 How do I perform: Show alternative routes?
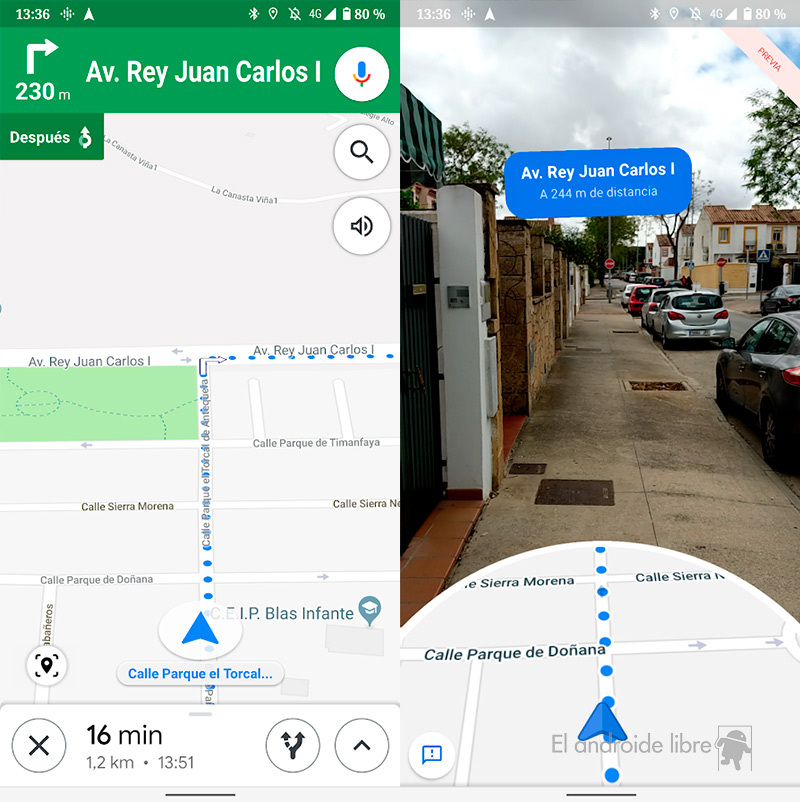(292, 746)
